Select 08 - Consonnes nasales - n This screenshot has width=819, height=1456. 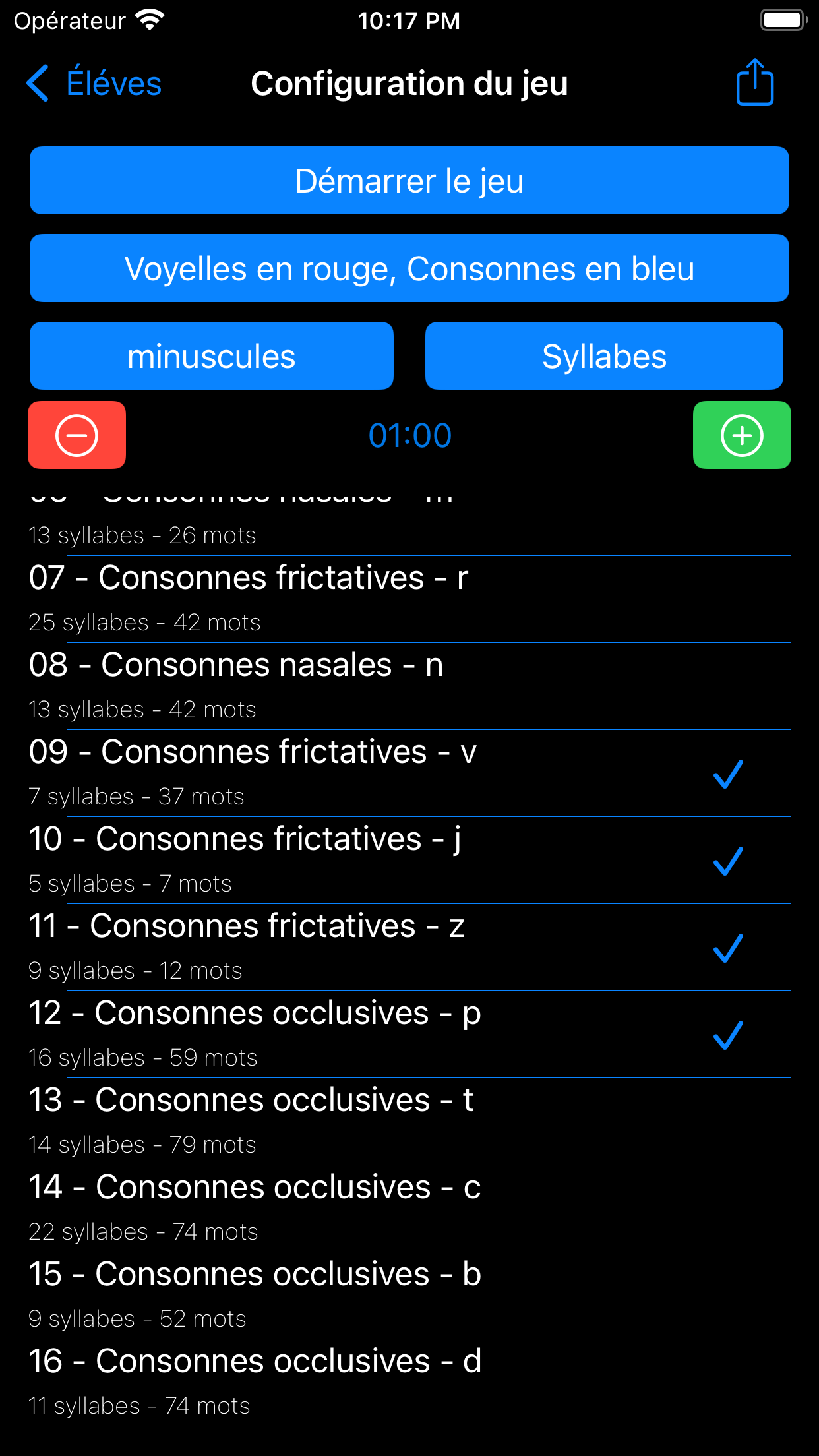[409, 686]
